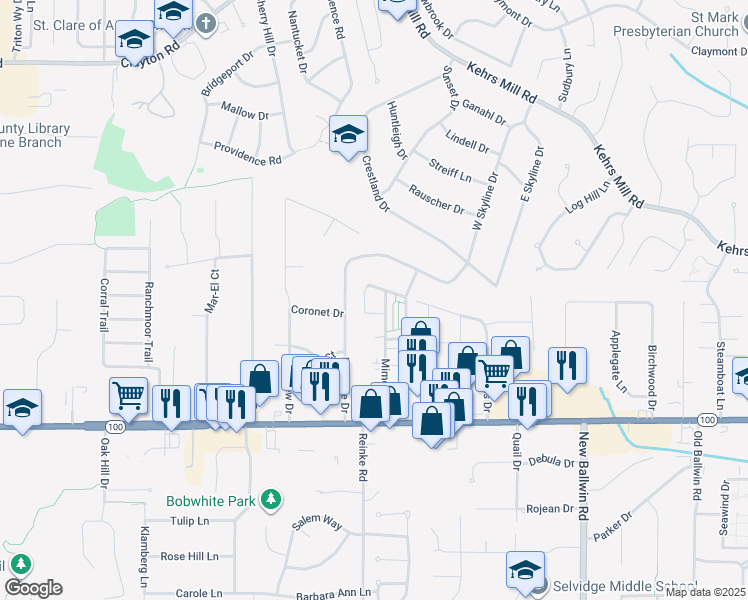The height and width of the screenshot is (600, 748).
Task: Tap the school marker near Crestland Dr
Action: (348, 136)
